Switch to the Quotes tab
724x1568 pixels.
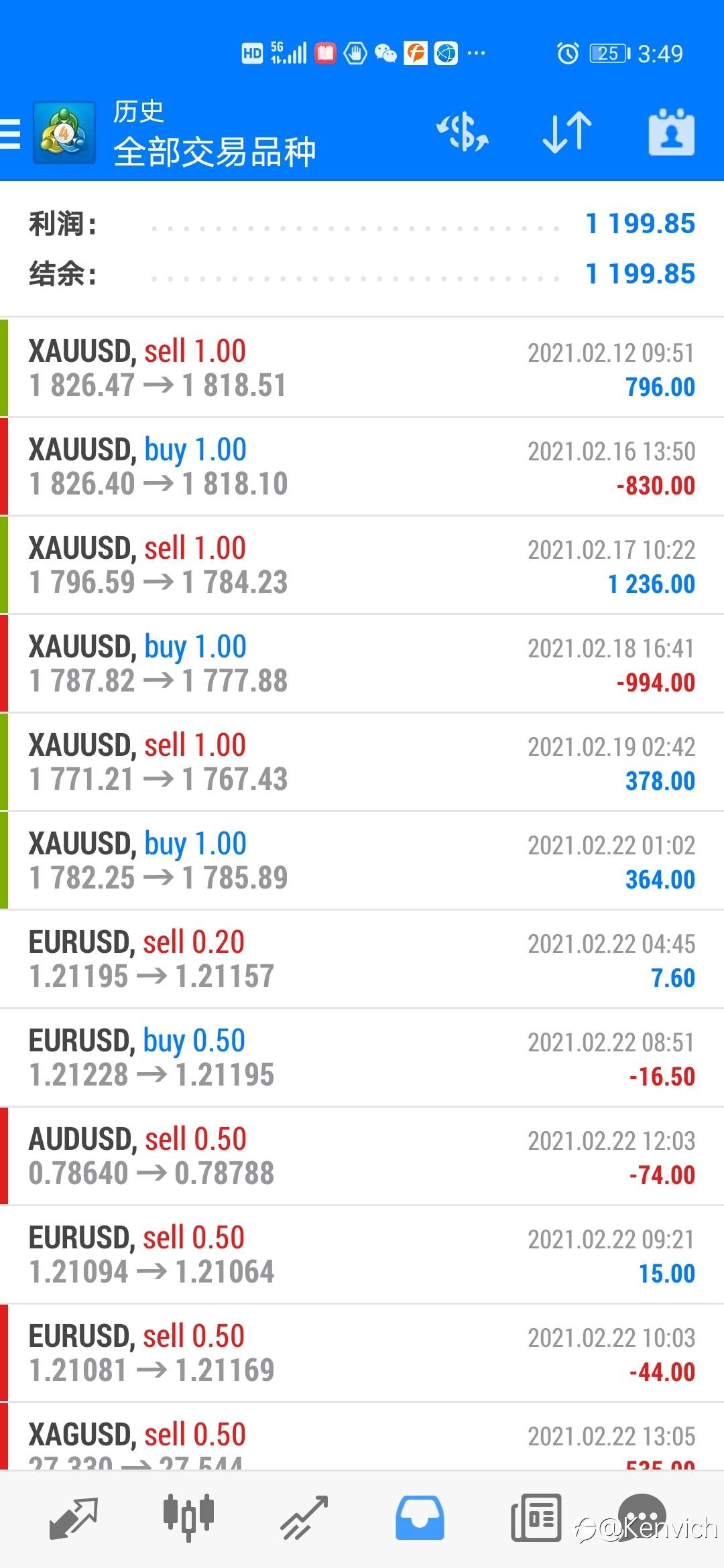[x=74, y=1517]
